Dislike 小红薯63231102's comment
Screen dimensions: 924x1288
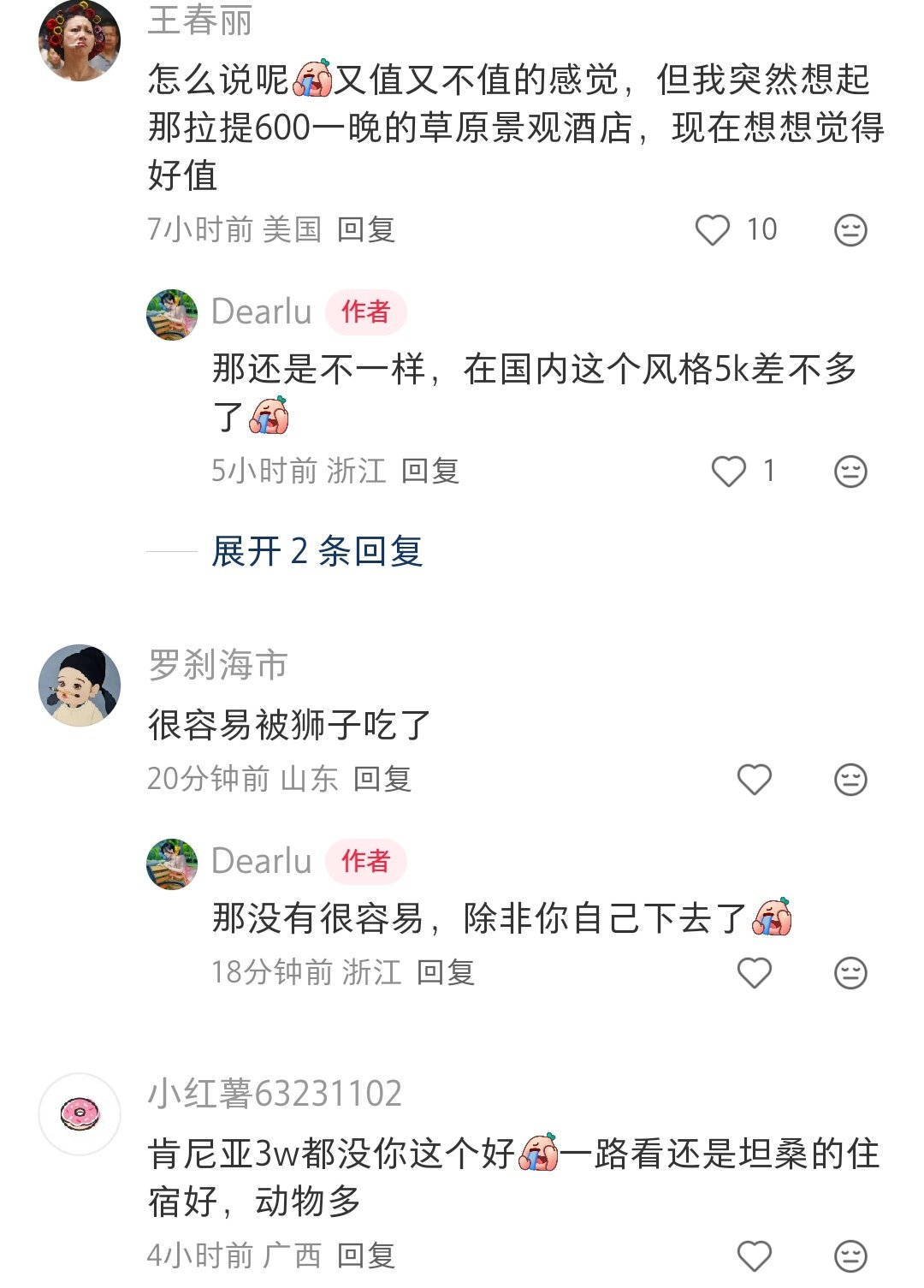pyautogui.click(x=850, y=1256)
